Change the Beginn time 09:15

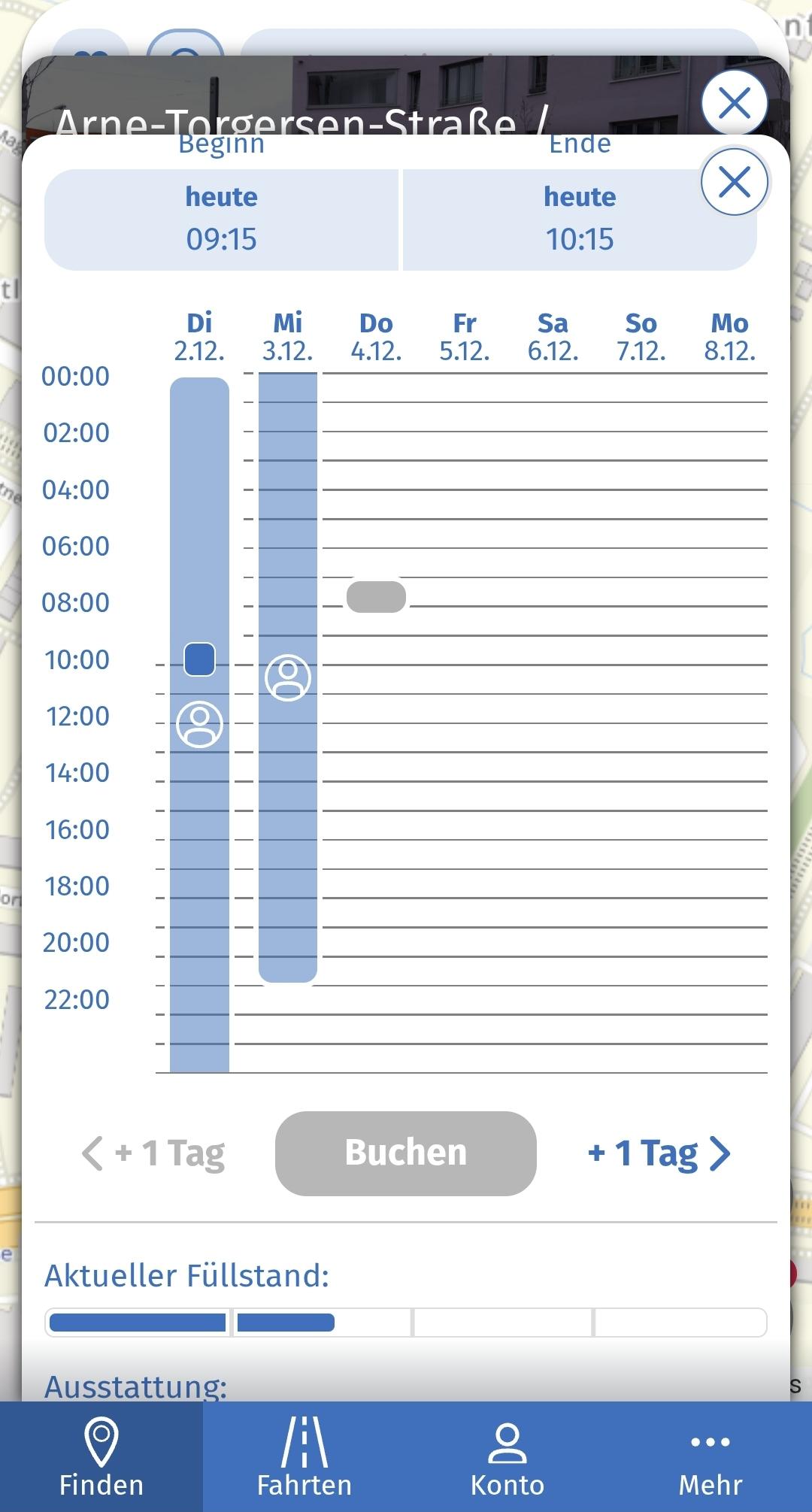coord(221,220)
